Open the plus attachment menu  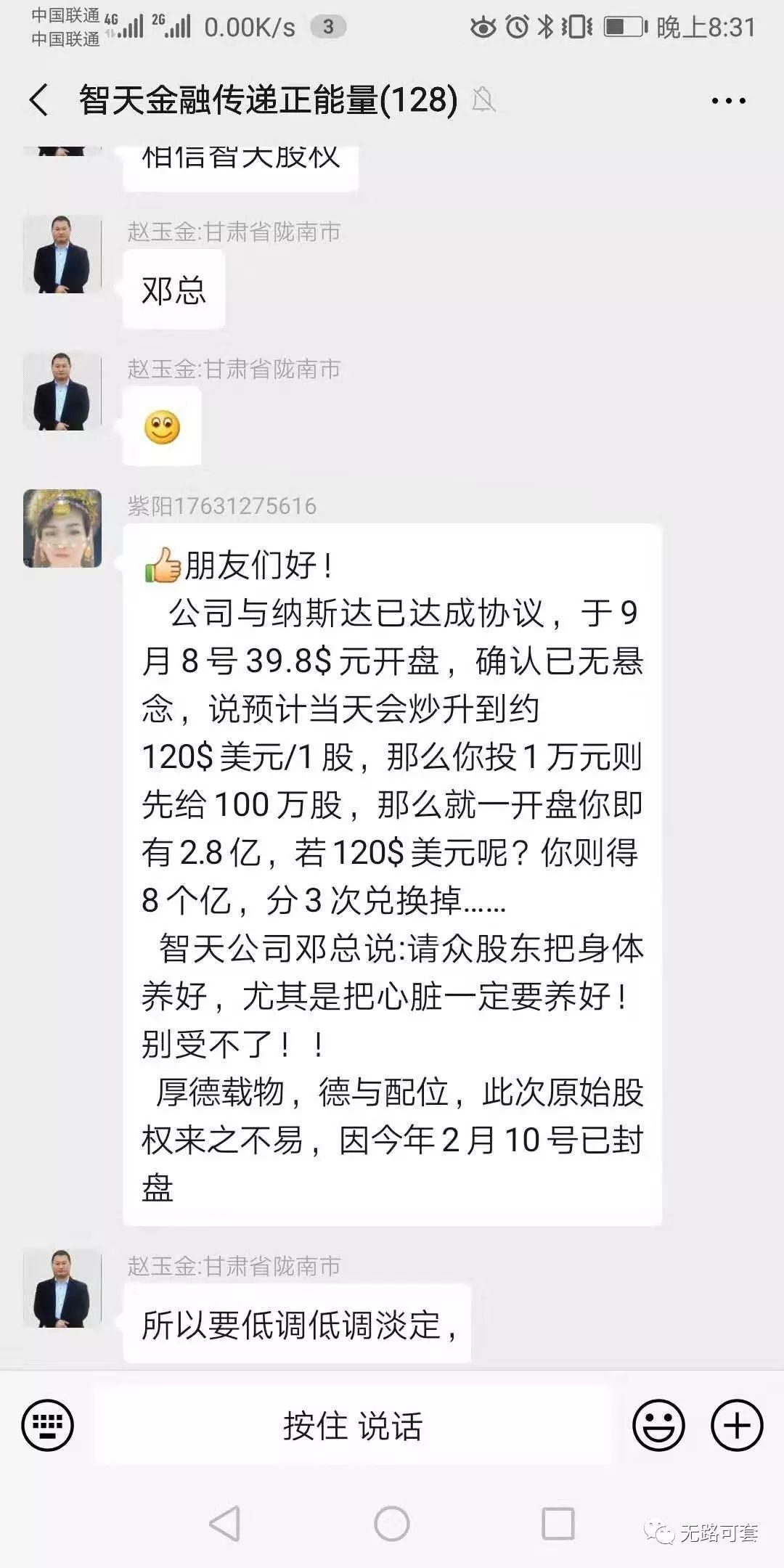tap(736, 1425)
